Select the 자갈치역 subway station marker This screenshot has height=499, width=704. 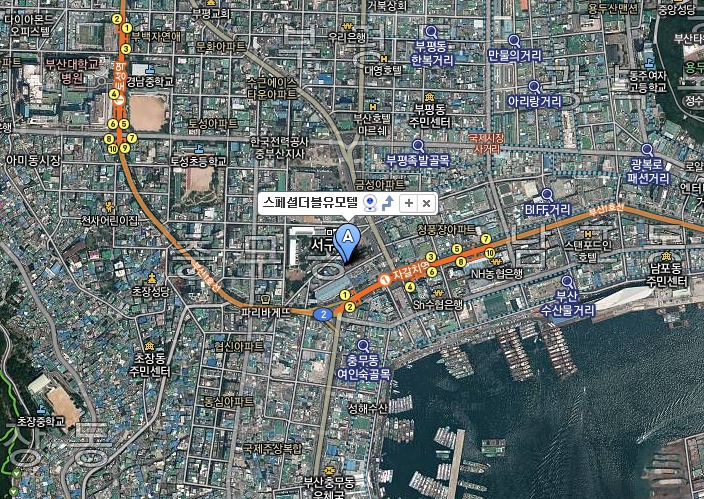(x=384, y=276)
